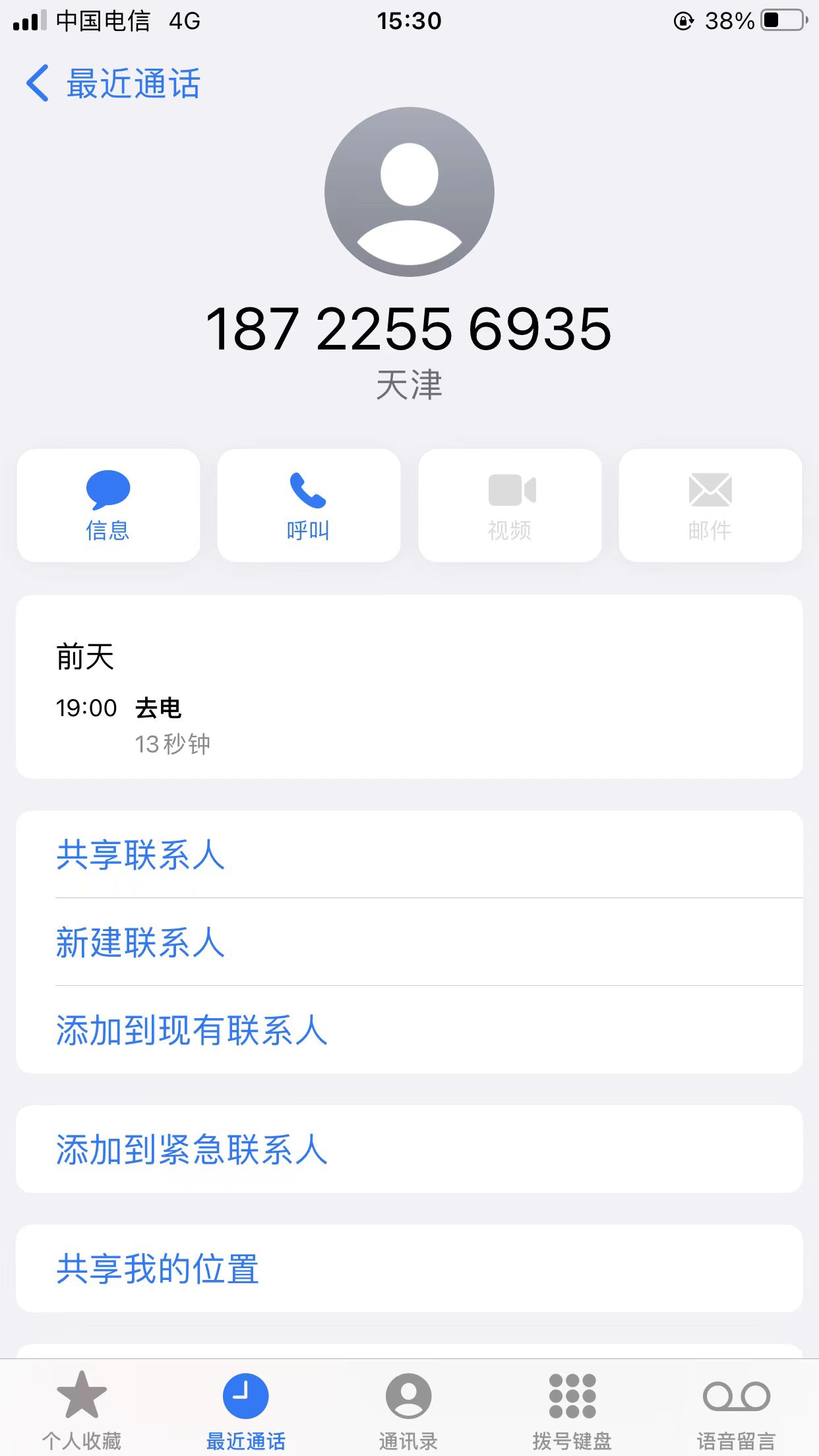
Task: Send a message via 信息 button
Action: pyautogui.click(x=108, y=506)
